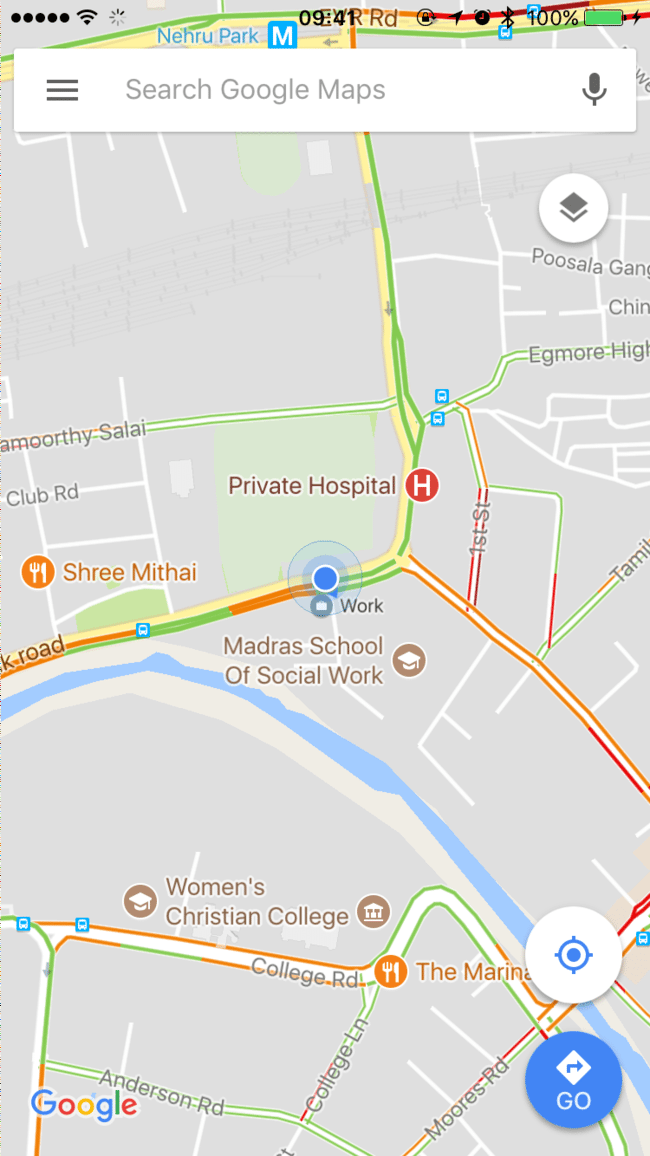Screen dimensions: 650x1156
Task: Select the Private Hospital marker
Action: 422,487
